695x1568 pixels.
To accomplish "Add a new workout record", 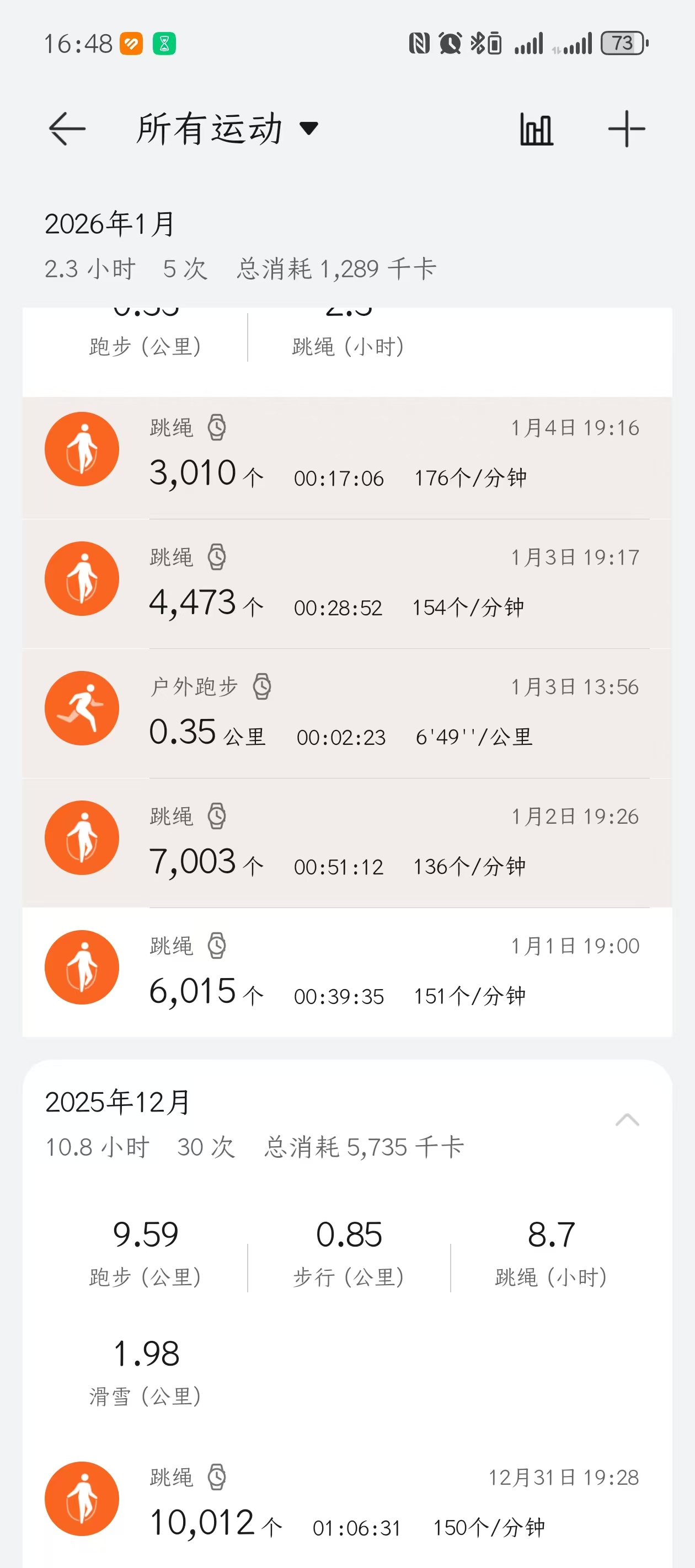I will click(626, 129).
